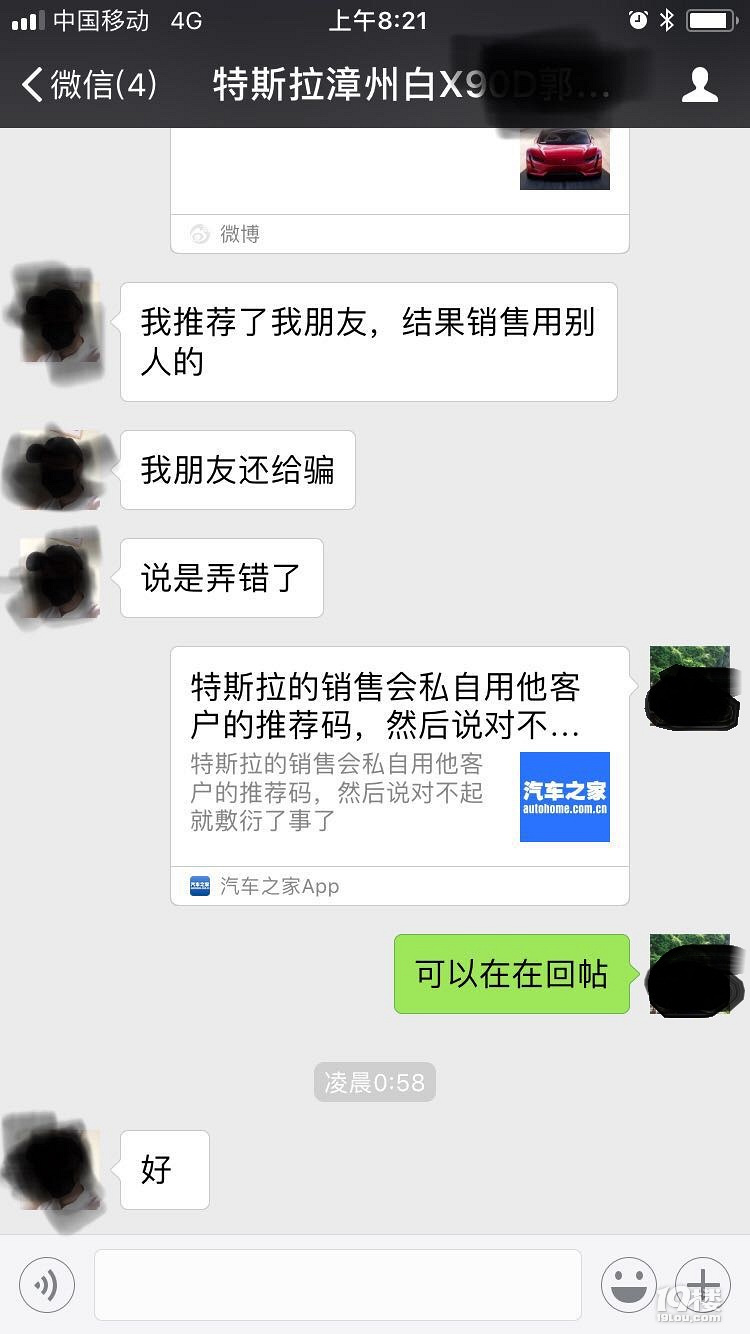Tap the sender avatar next to 好 message
Viewport: 750px width, 1334px height.
click(52, 1170)
